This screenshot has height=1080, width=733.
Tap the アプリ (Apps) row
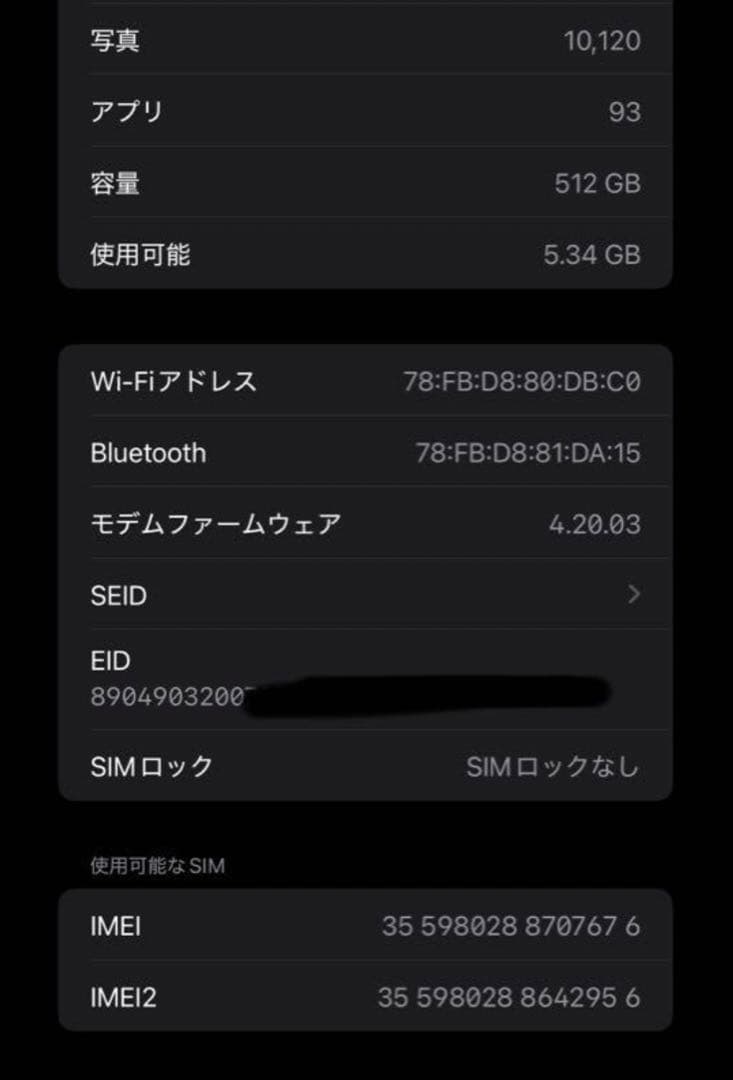(366, 112)
